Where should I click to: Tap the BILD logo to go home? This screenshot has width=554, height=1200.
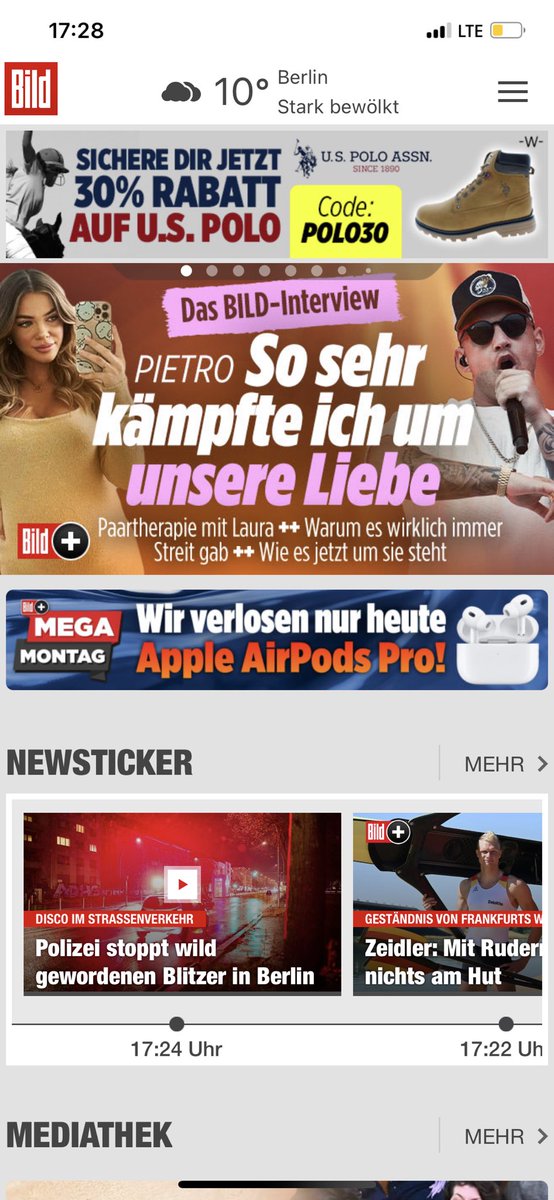pyautogui.click(x=31, y=89)
